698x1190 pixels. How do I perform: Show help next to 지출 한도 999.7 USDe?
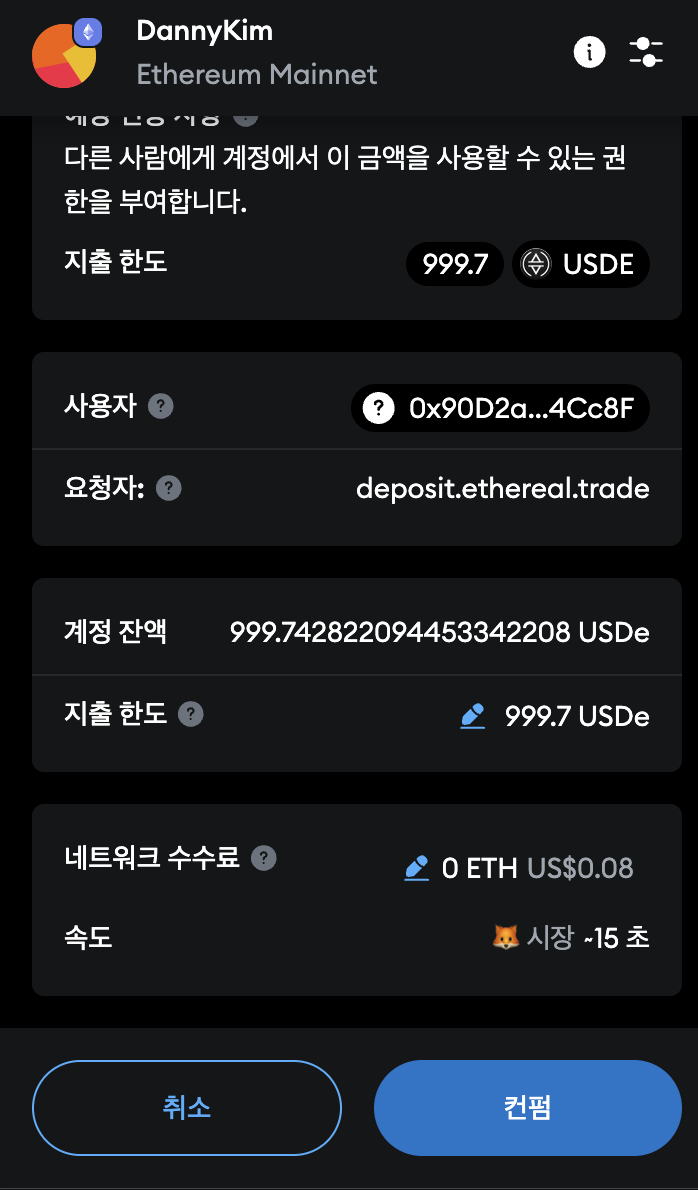coord(190,715)
